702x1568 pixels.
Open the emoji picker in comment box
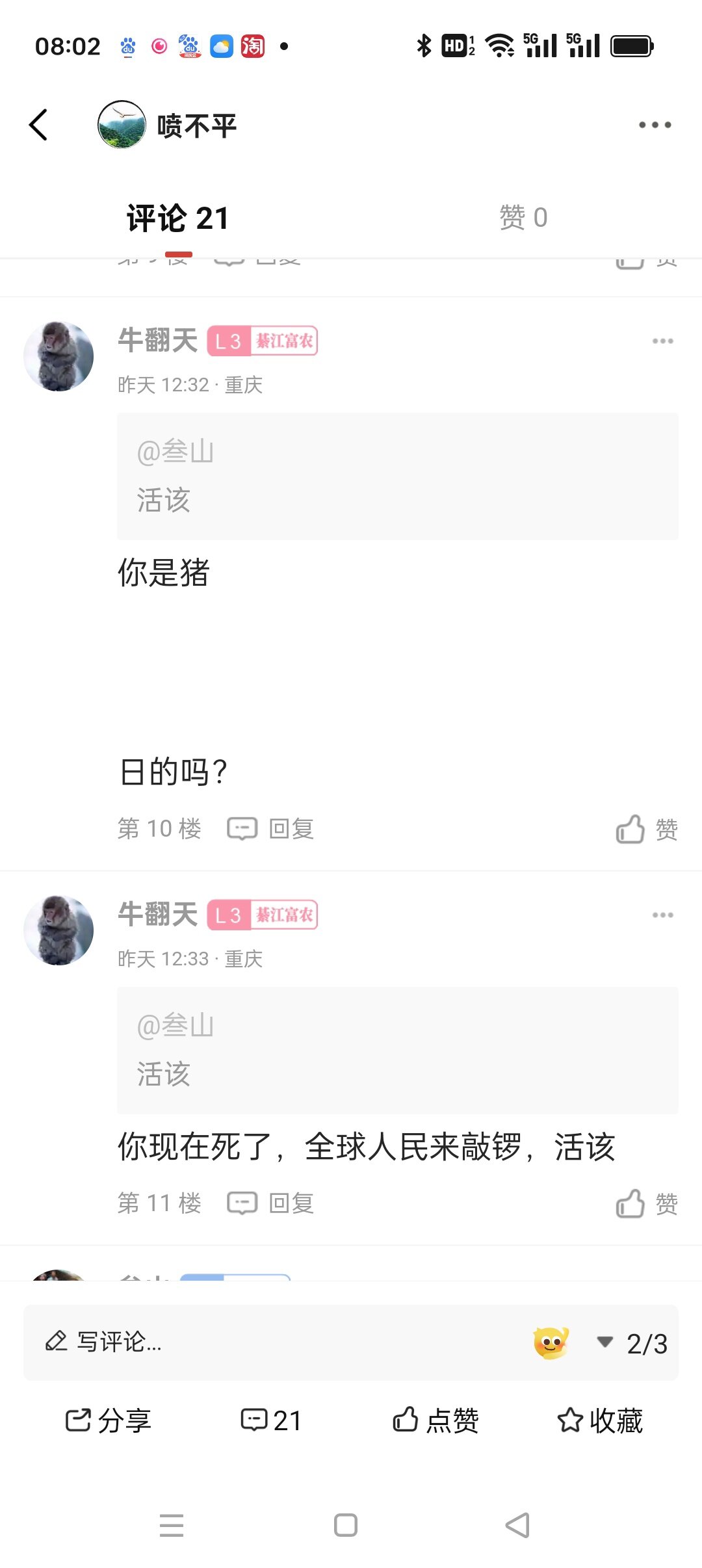click(551, 1343)
